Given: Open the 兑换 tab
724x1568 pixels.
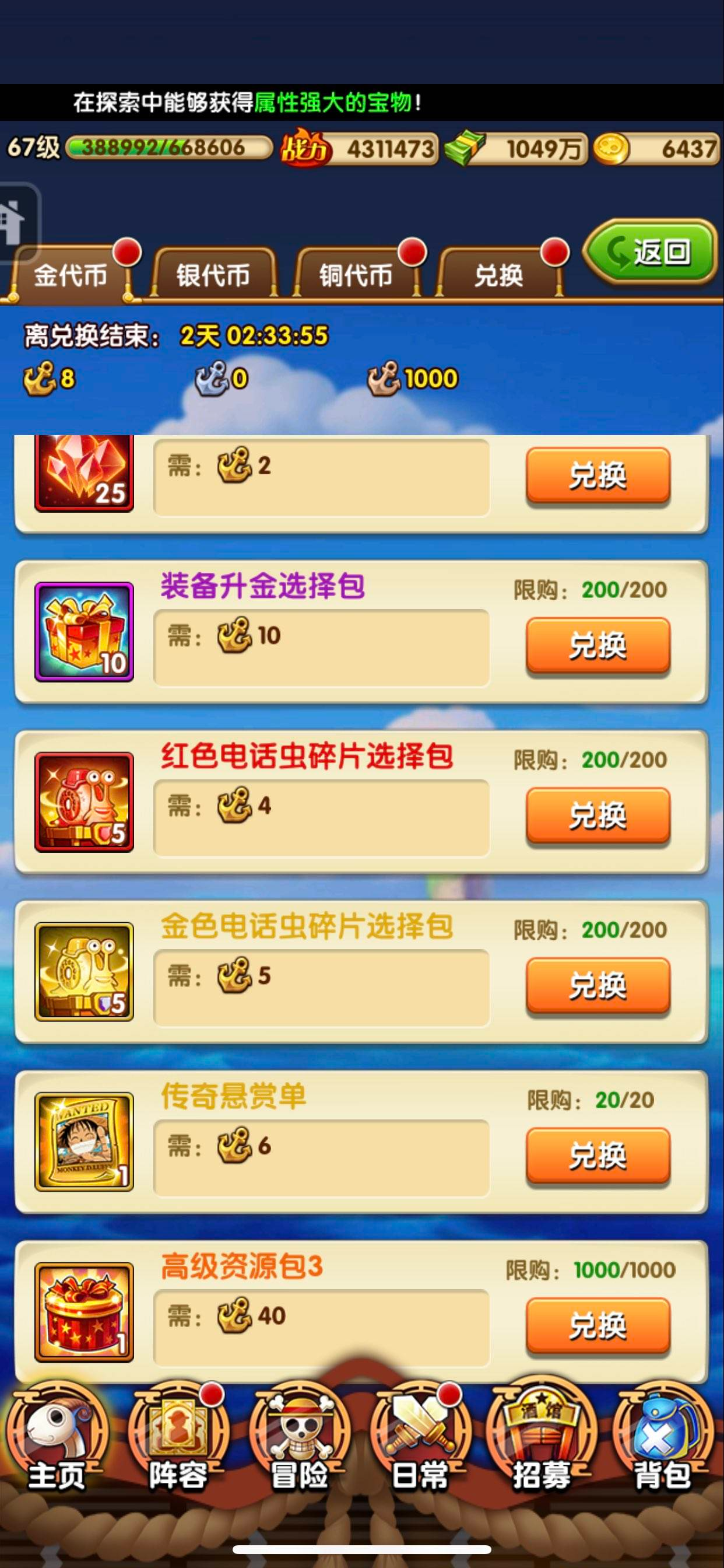Looking at the screenshot, I should coord(499,275).
